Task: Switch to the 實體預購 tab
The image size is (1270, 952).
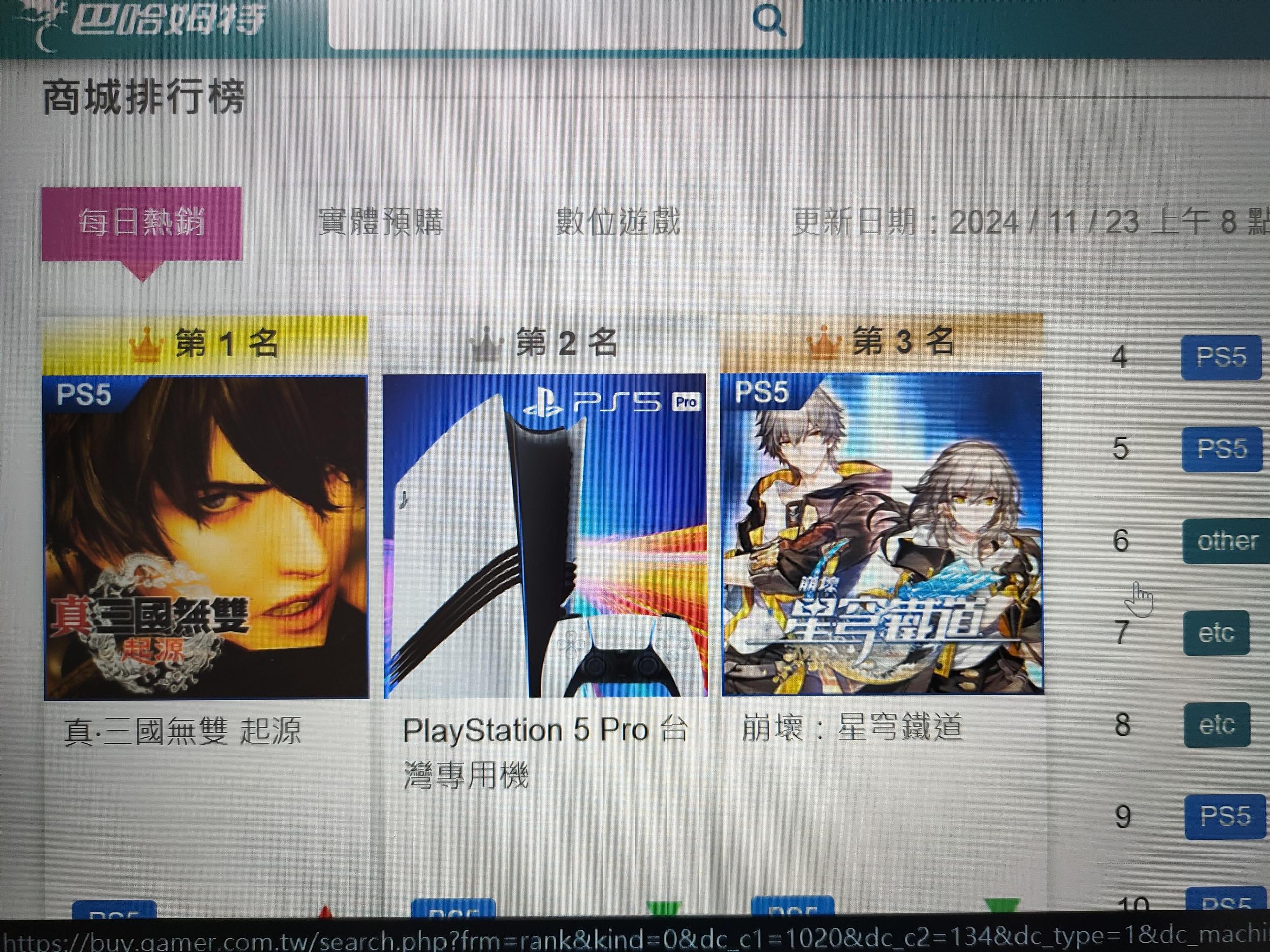Action: (380, 222)
